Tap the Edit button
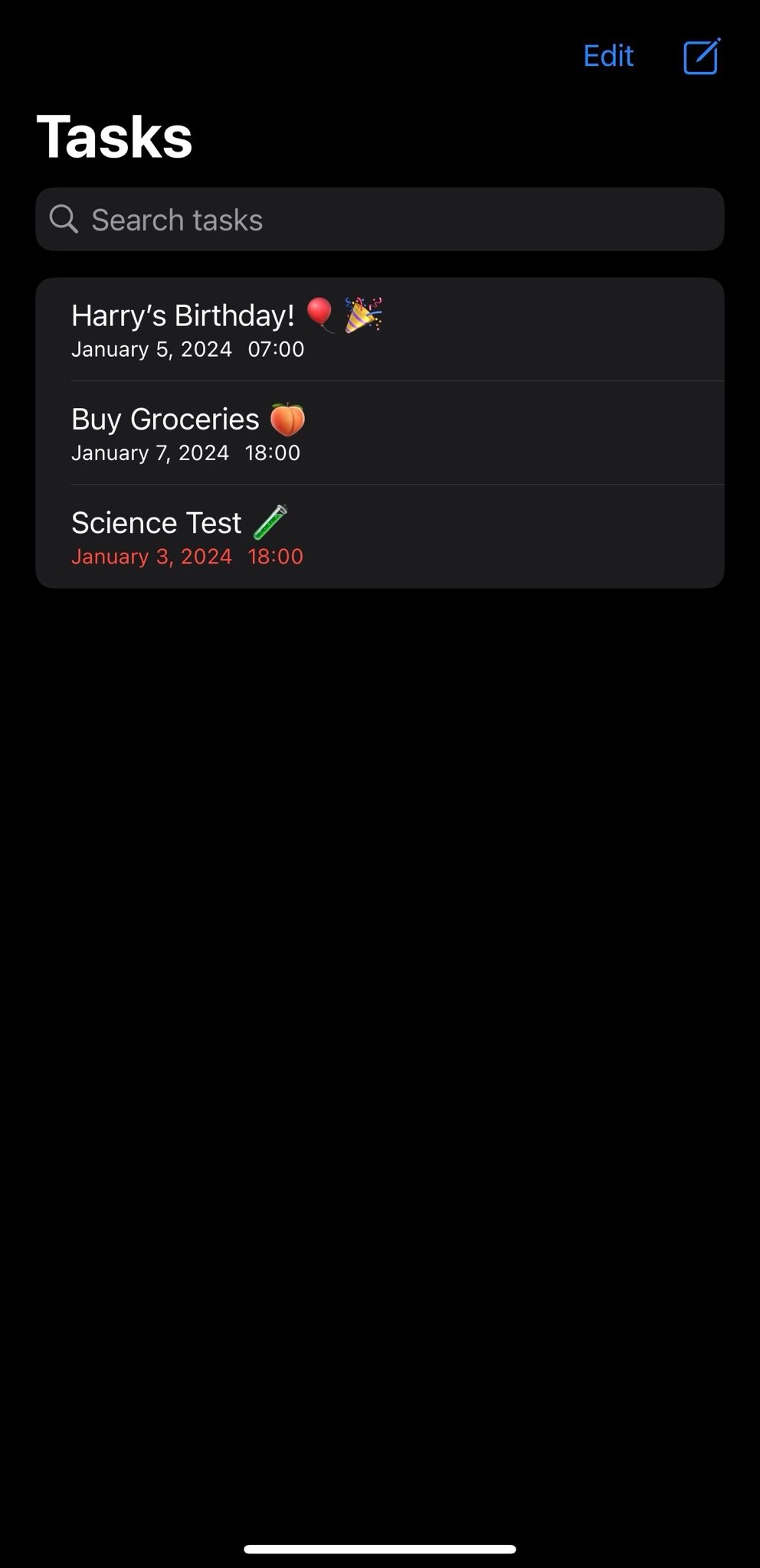Screen dimensions: 760x1568 [x=608, y=56]
